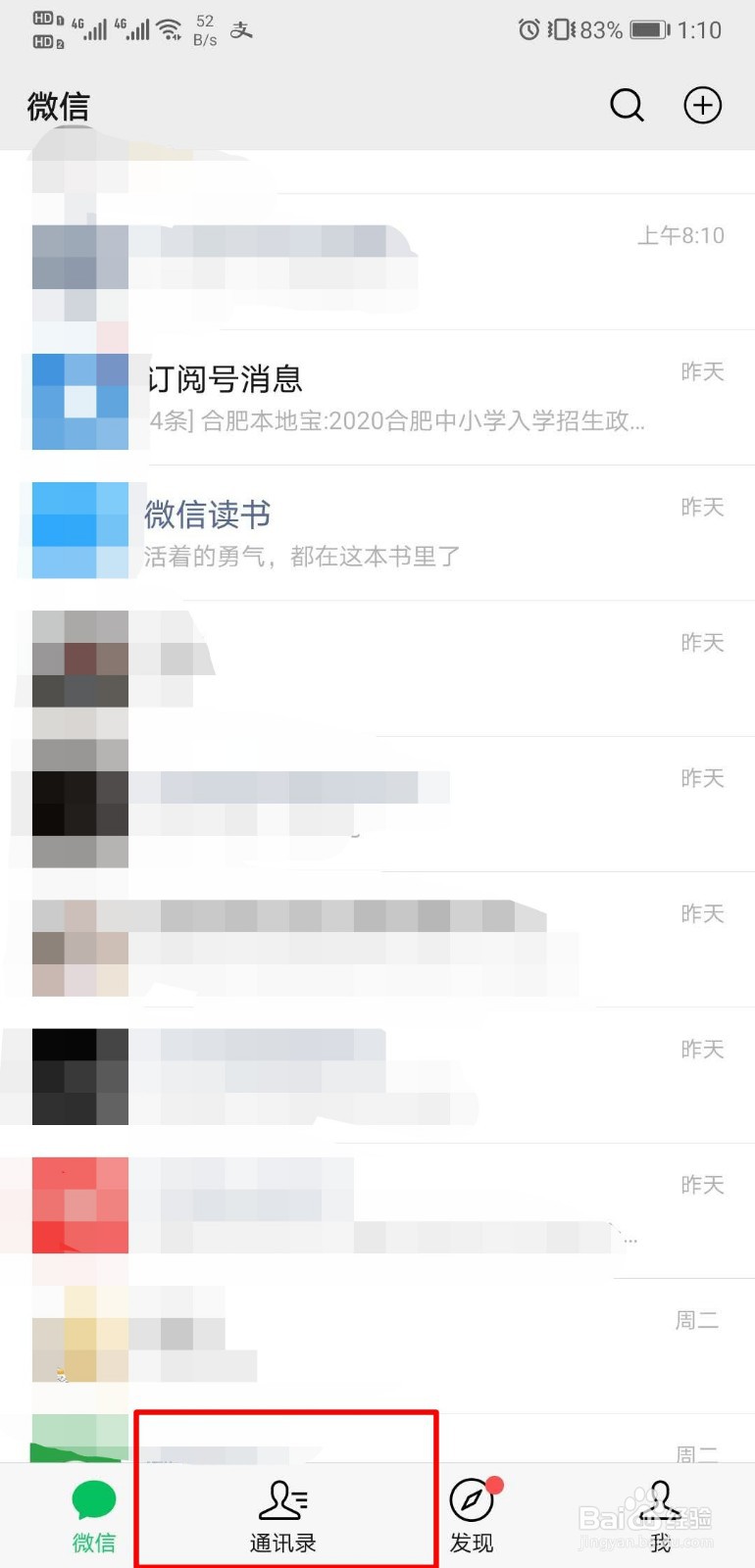Open the 我 profile tab icon
Screen dimensions: 755x1568
click(x=660, y=1501)
